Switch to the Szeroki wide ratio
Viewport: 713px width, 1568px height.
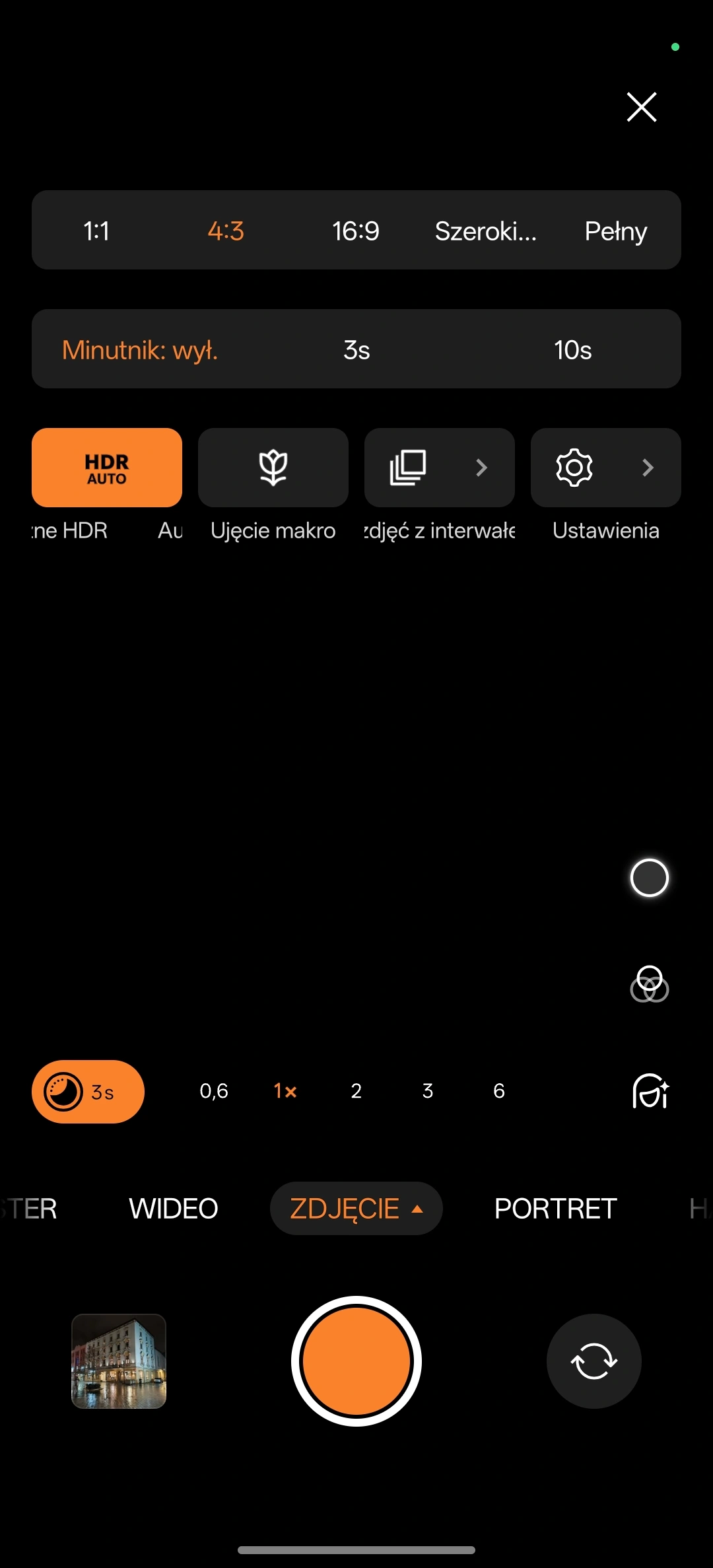485,231
